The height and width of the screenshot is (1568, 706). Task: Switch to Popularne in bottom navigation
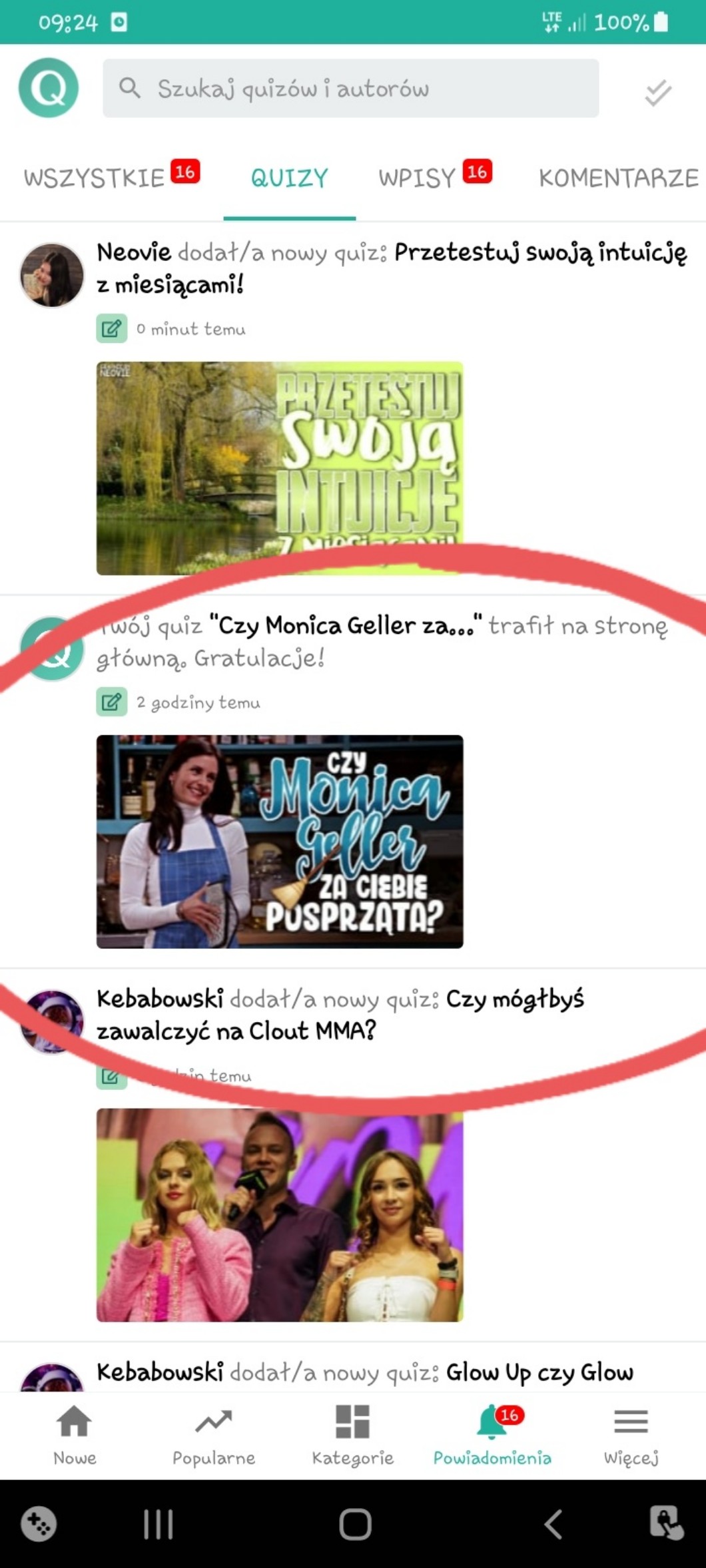coord(214,1435)
